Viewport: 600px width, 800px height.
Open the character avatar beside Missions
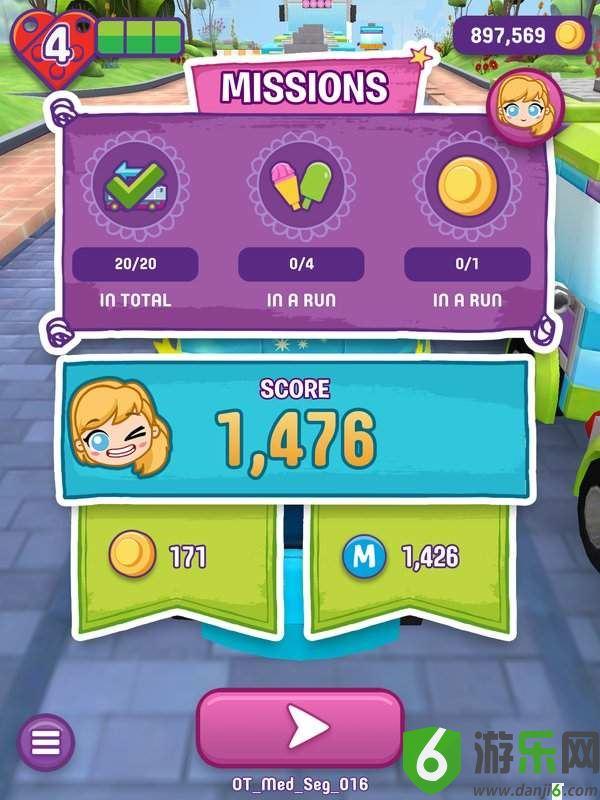pos(523,106)
